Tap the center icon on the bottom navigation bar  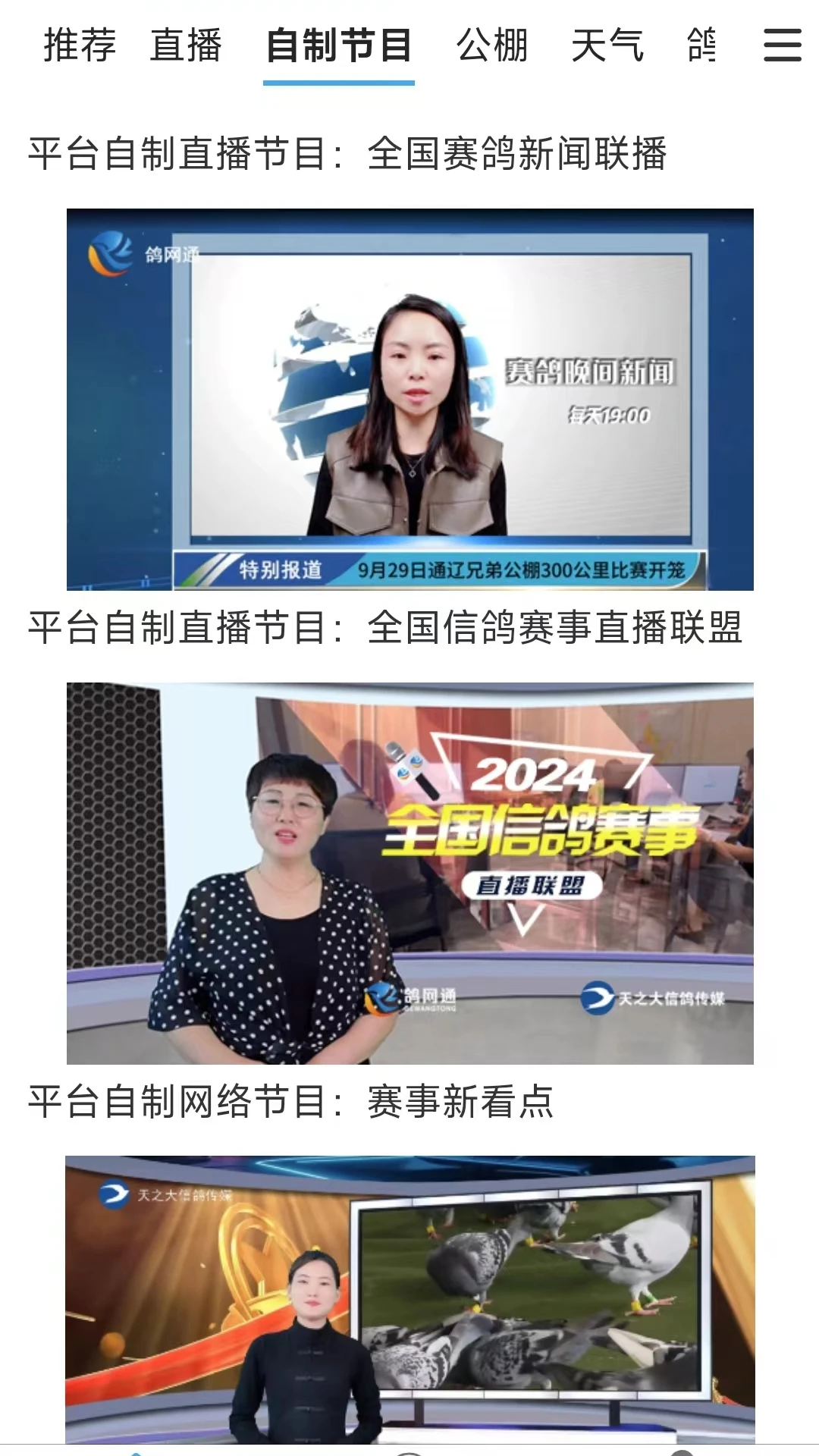(409, 1452)
